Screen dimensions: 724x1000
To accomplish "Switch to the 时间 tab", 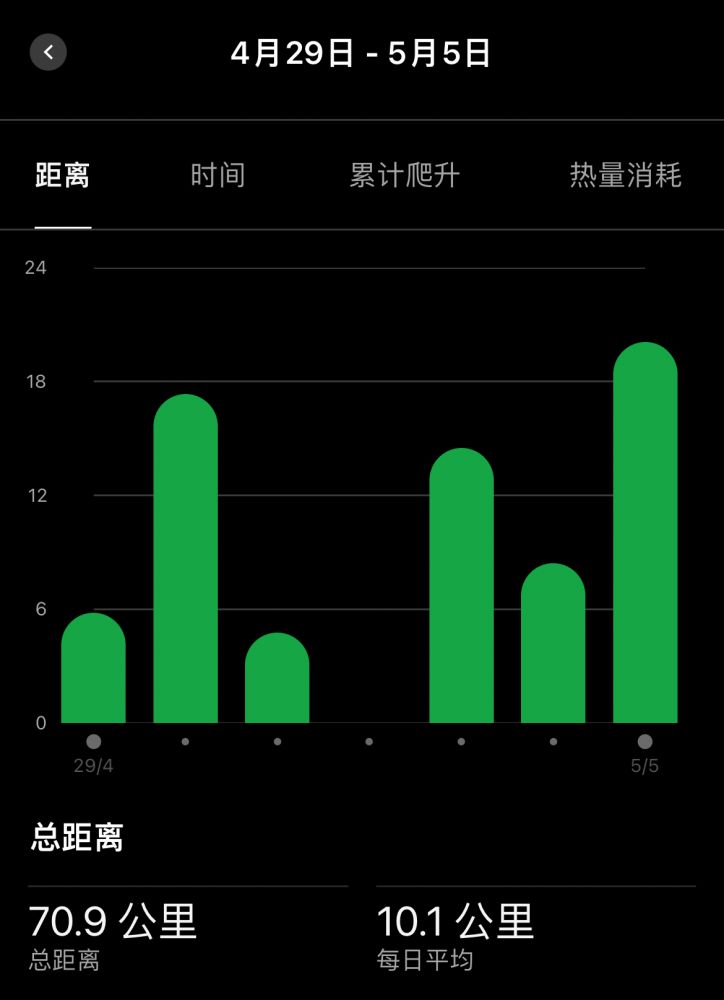I will (x=218, y=176).
